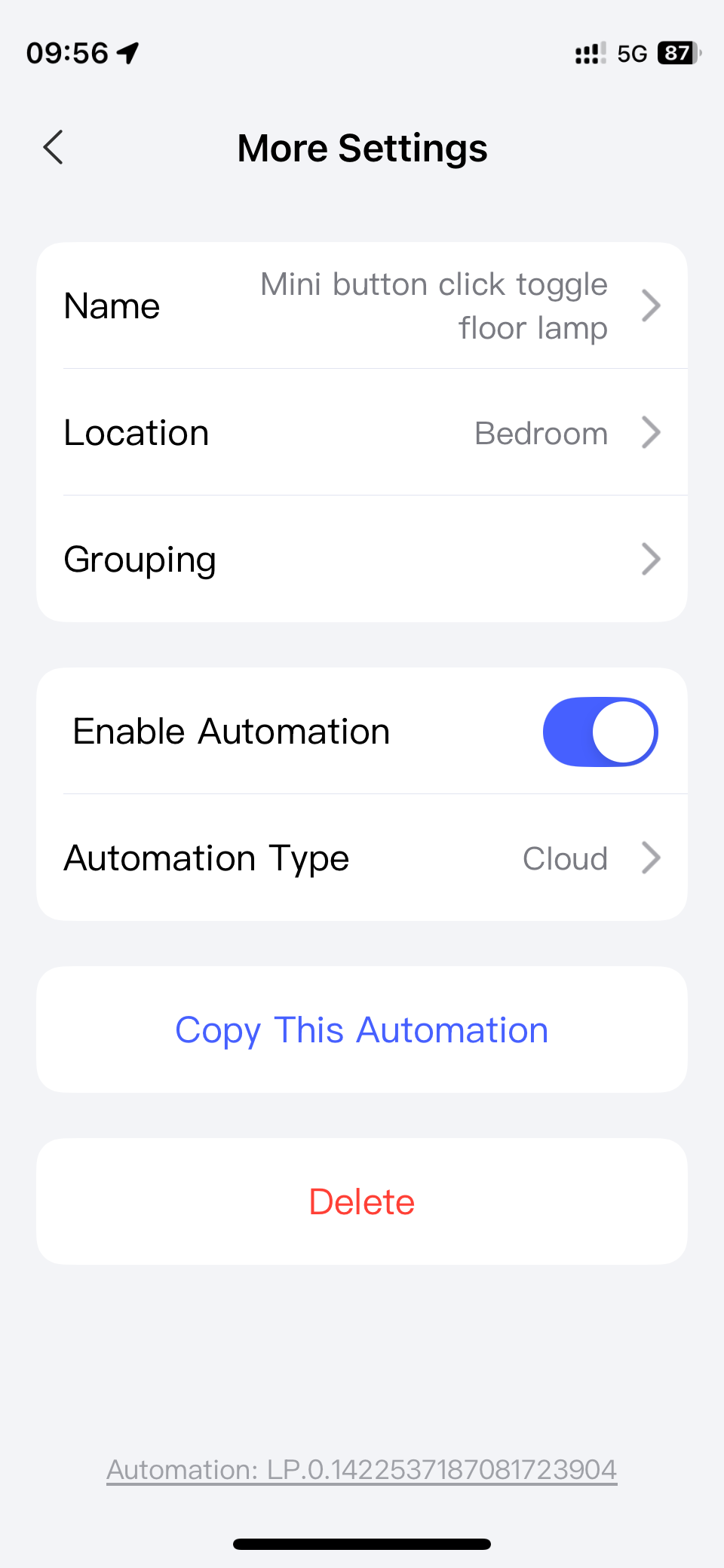Open the Grouping row
The width and height of the screenshot is (724, 1568).
click(362, 560)
